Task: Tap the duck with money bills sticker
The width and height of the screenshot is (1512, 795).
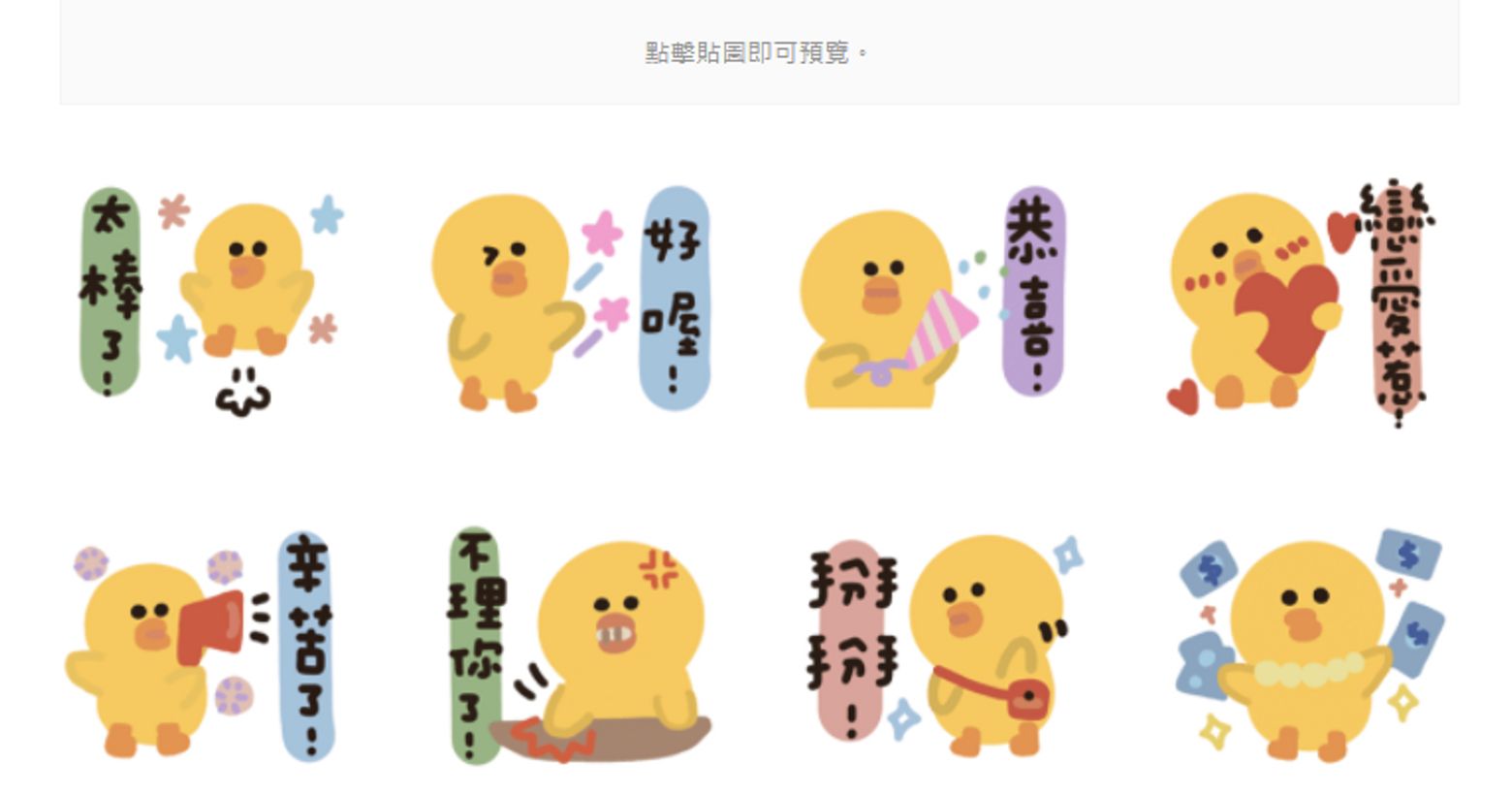Action: (1308, 644)
